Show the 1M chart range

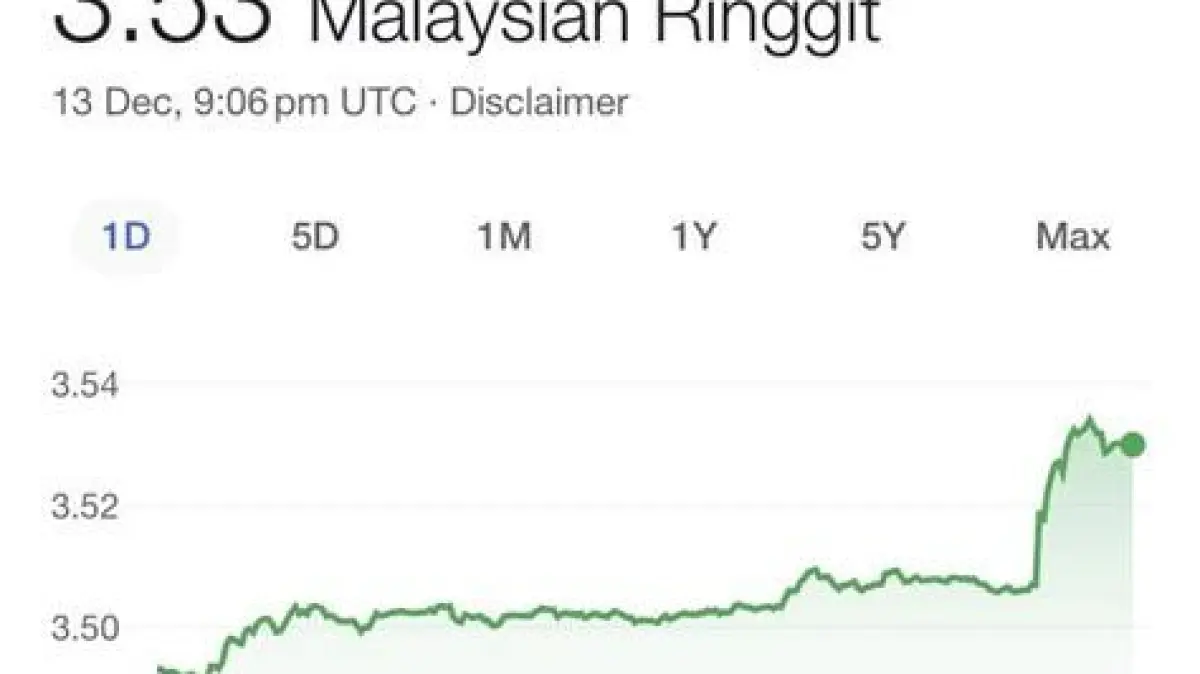(504, 238)
